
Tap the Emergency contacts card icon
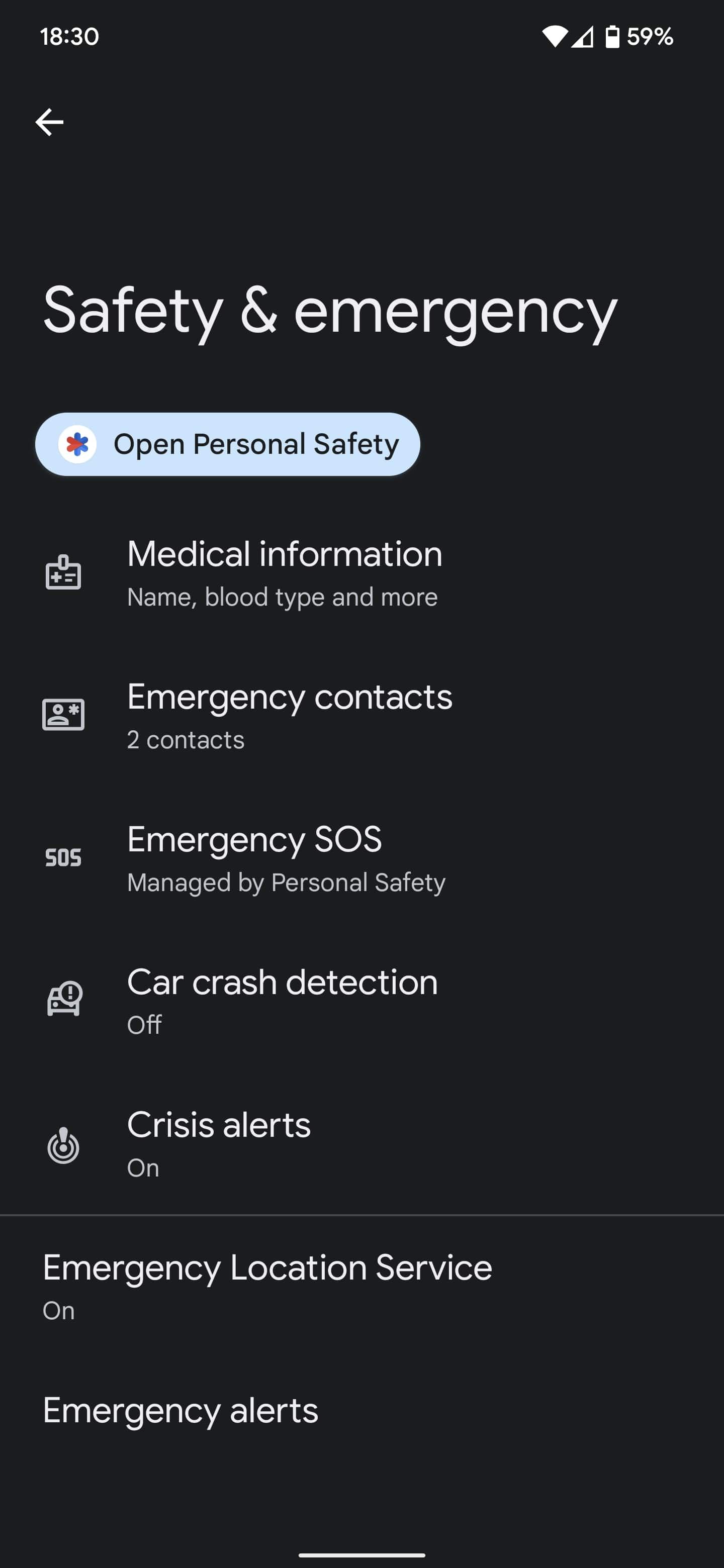63,716
